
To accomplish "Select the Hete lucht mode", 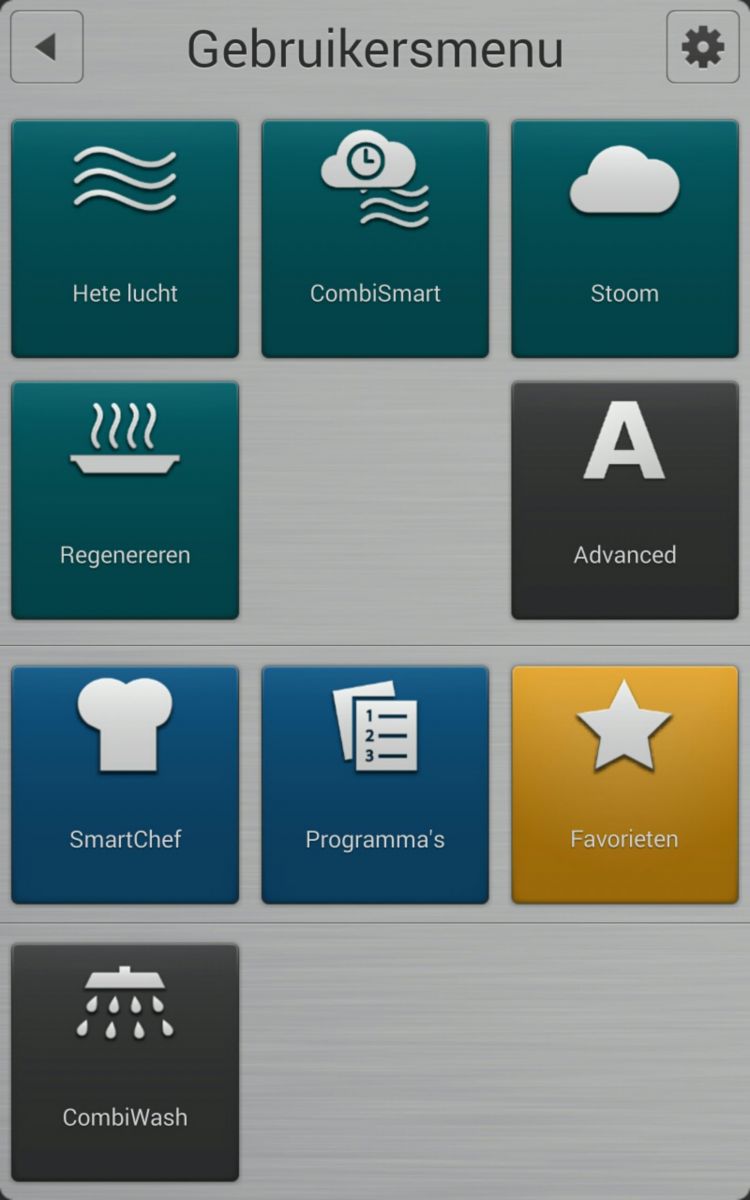I will pos(125,239).
